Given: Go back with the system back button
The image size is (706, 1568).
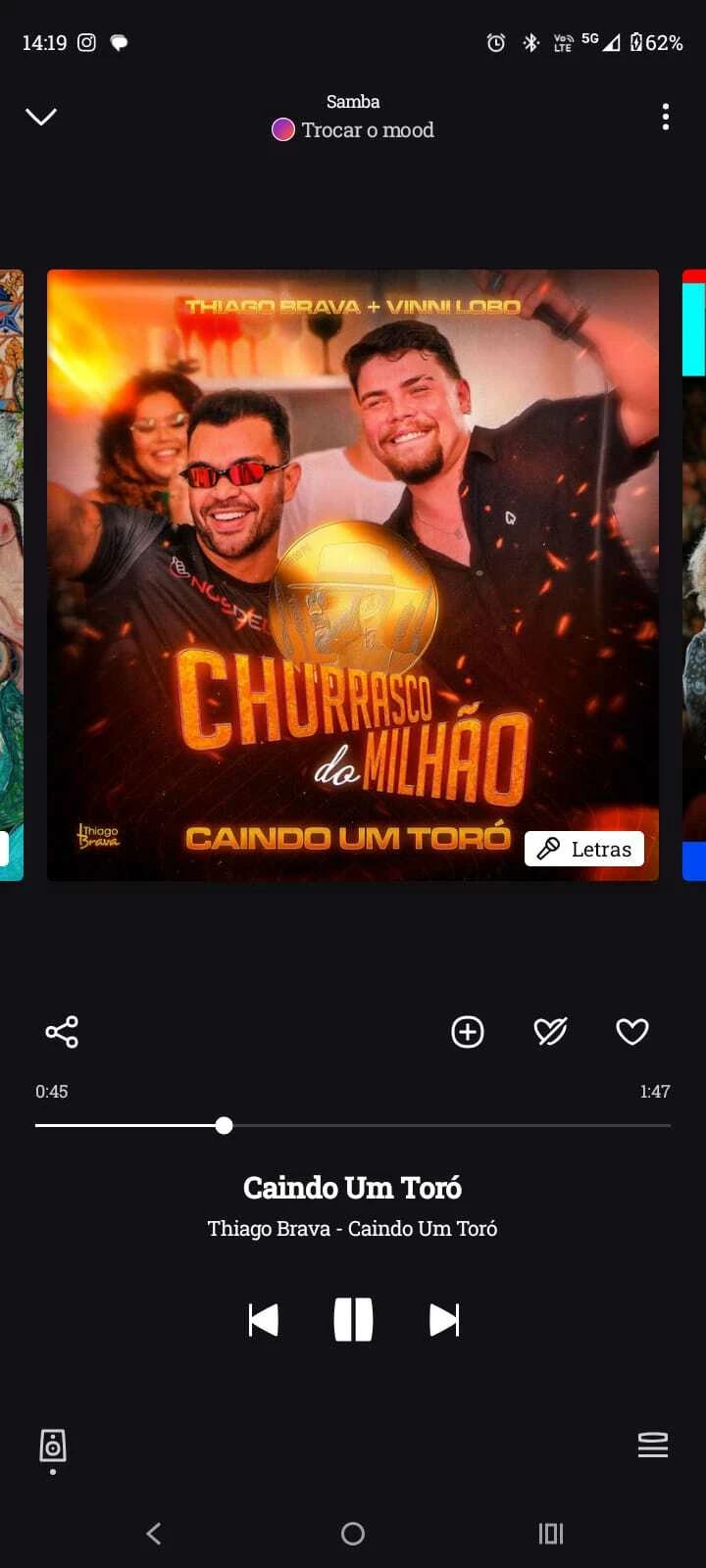Looking at the screenshot, I should coord(154,1534).
